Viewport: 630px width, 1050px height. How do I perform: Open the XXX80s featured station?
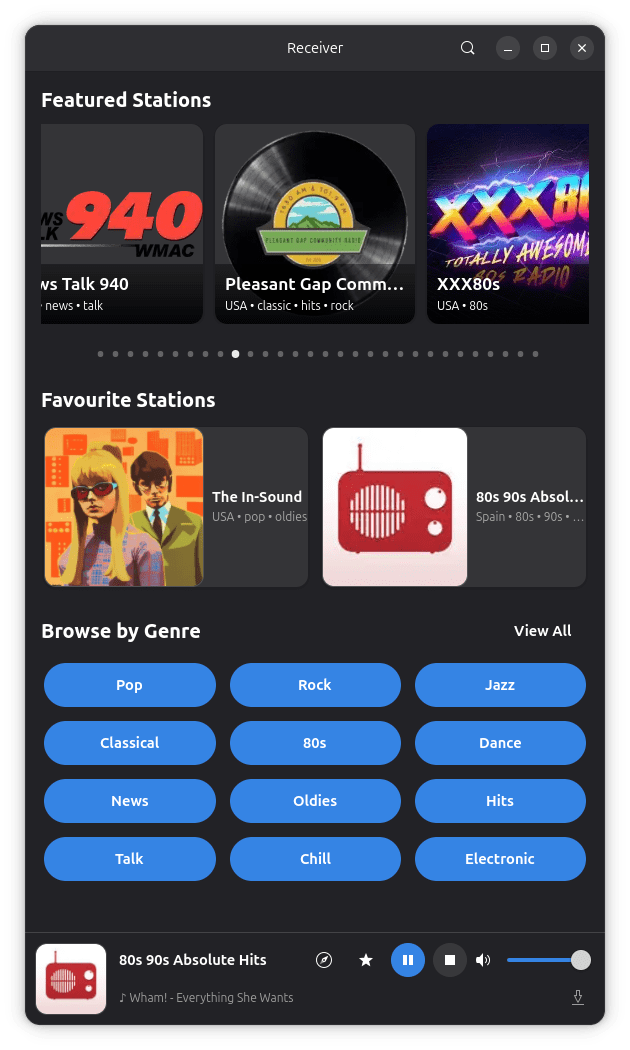pyautogui.click(x=507, y=223)
